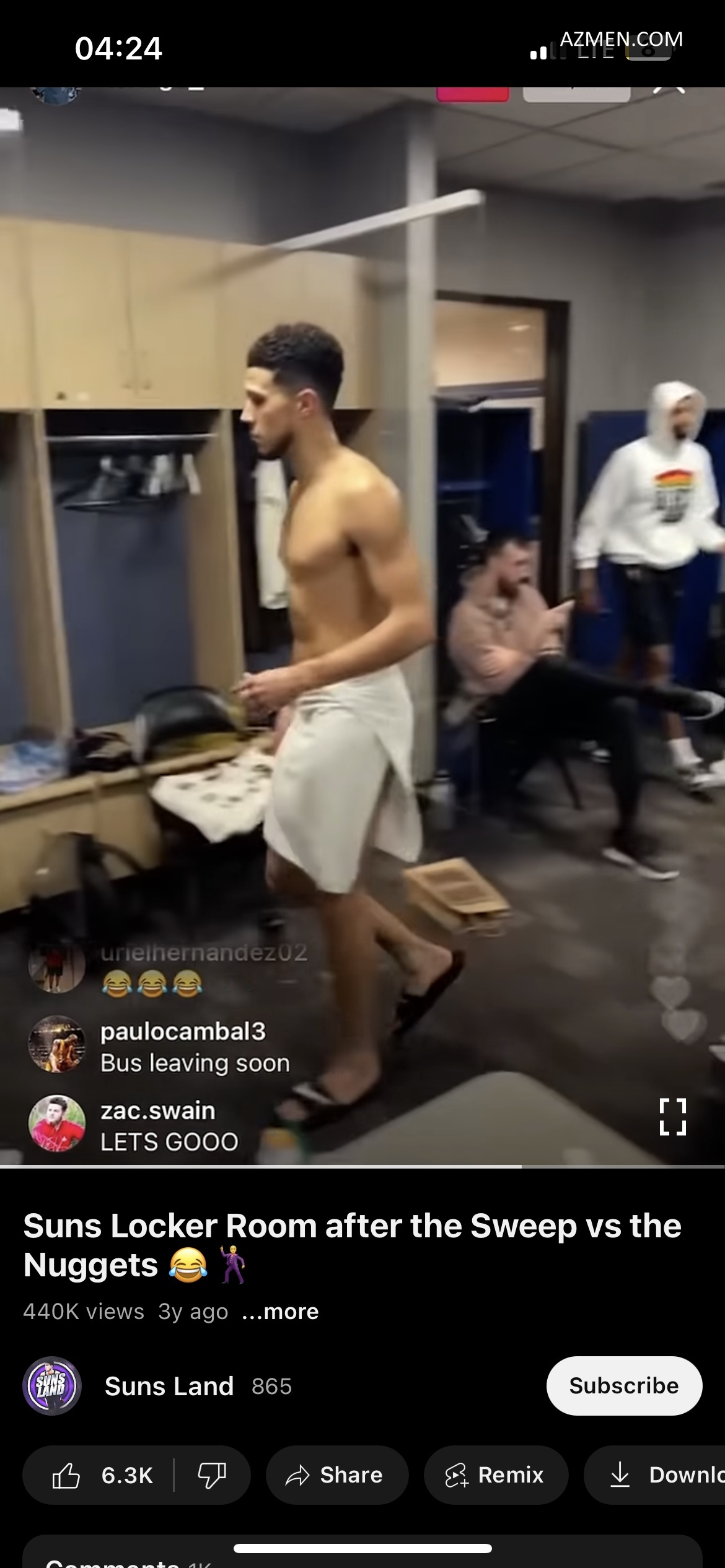The width and height of the screenshot is (725, 1568).
Task: Open the Suns Land channel name
Action: pyautogui.click(x=169, y=1386)
